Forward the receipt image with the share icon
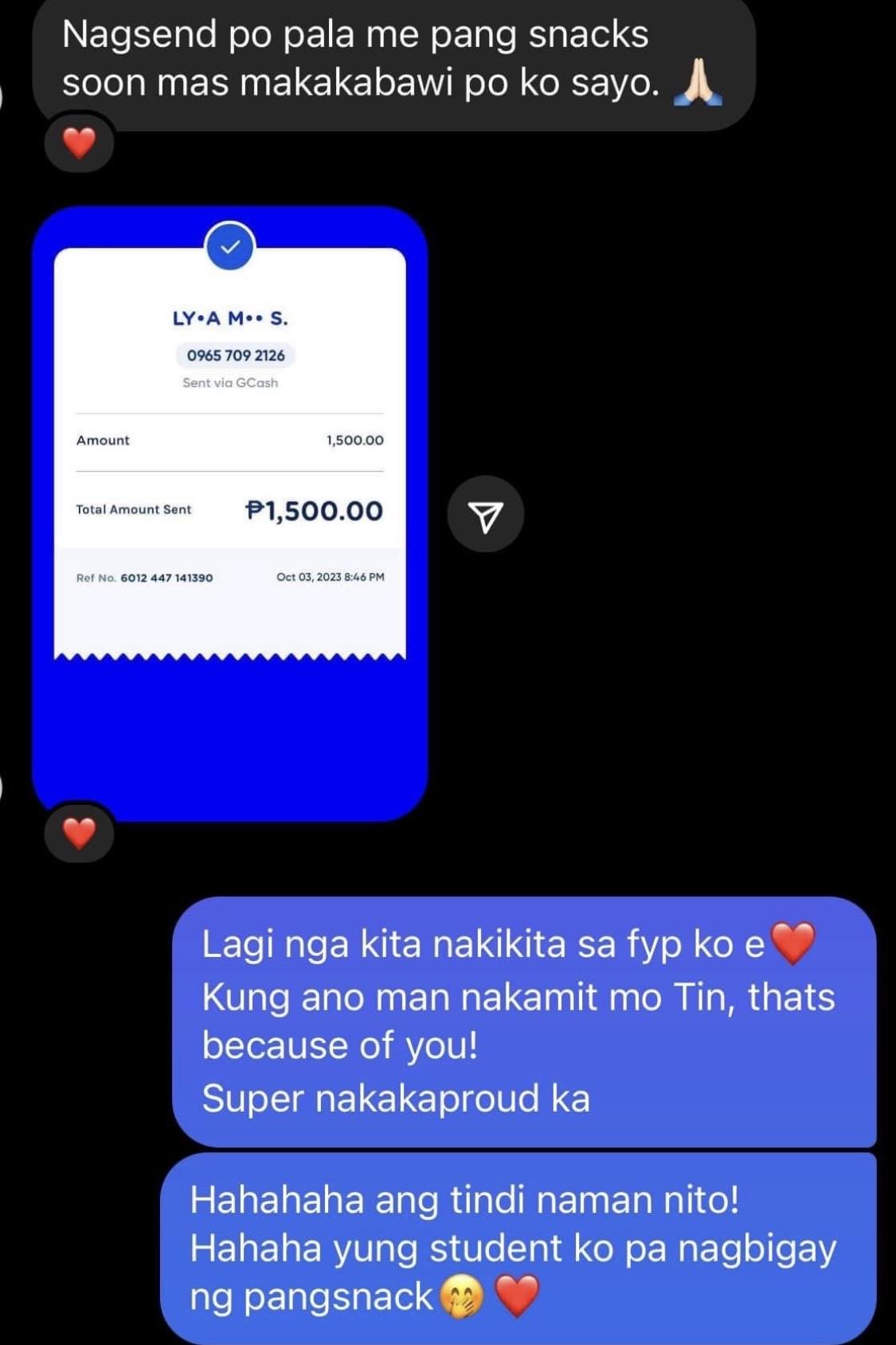The image size is (896, 1345). [485, 515]
